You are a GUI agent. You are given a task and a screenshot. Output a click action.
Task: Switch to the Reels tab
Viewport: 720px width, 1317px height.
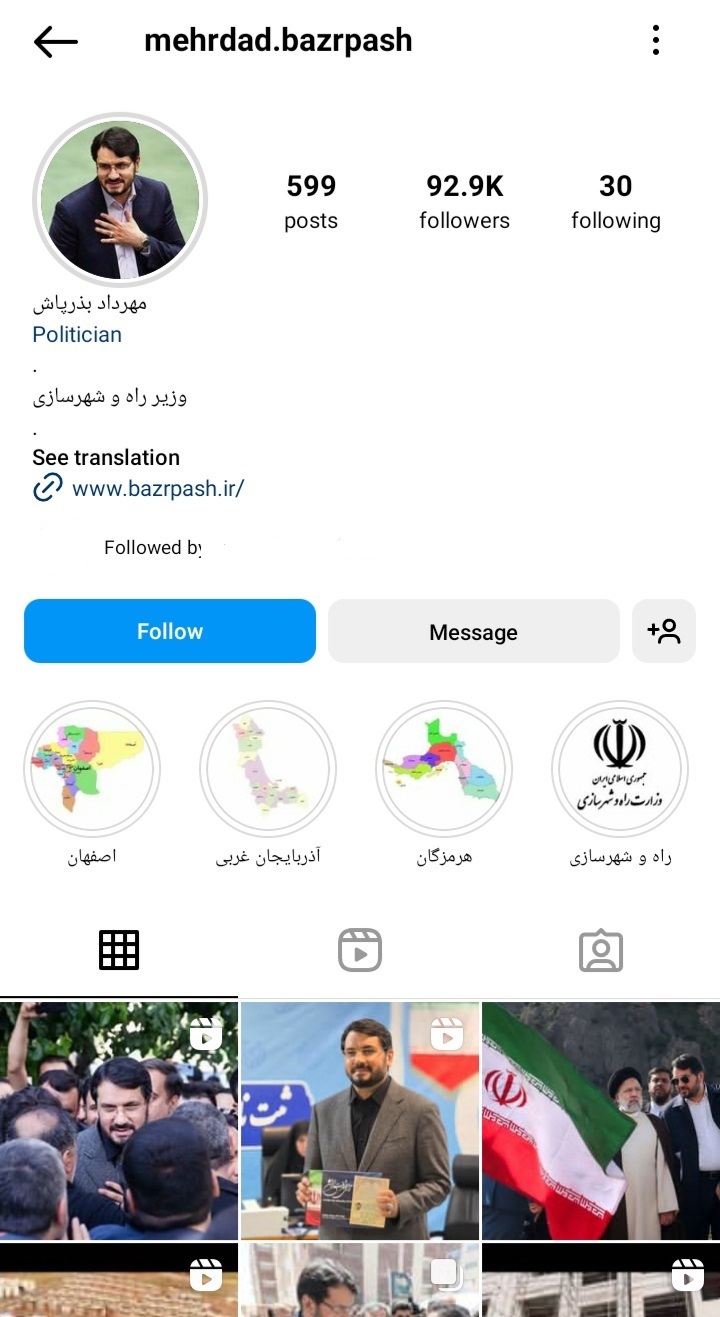(x=359, y=949)
